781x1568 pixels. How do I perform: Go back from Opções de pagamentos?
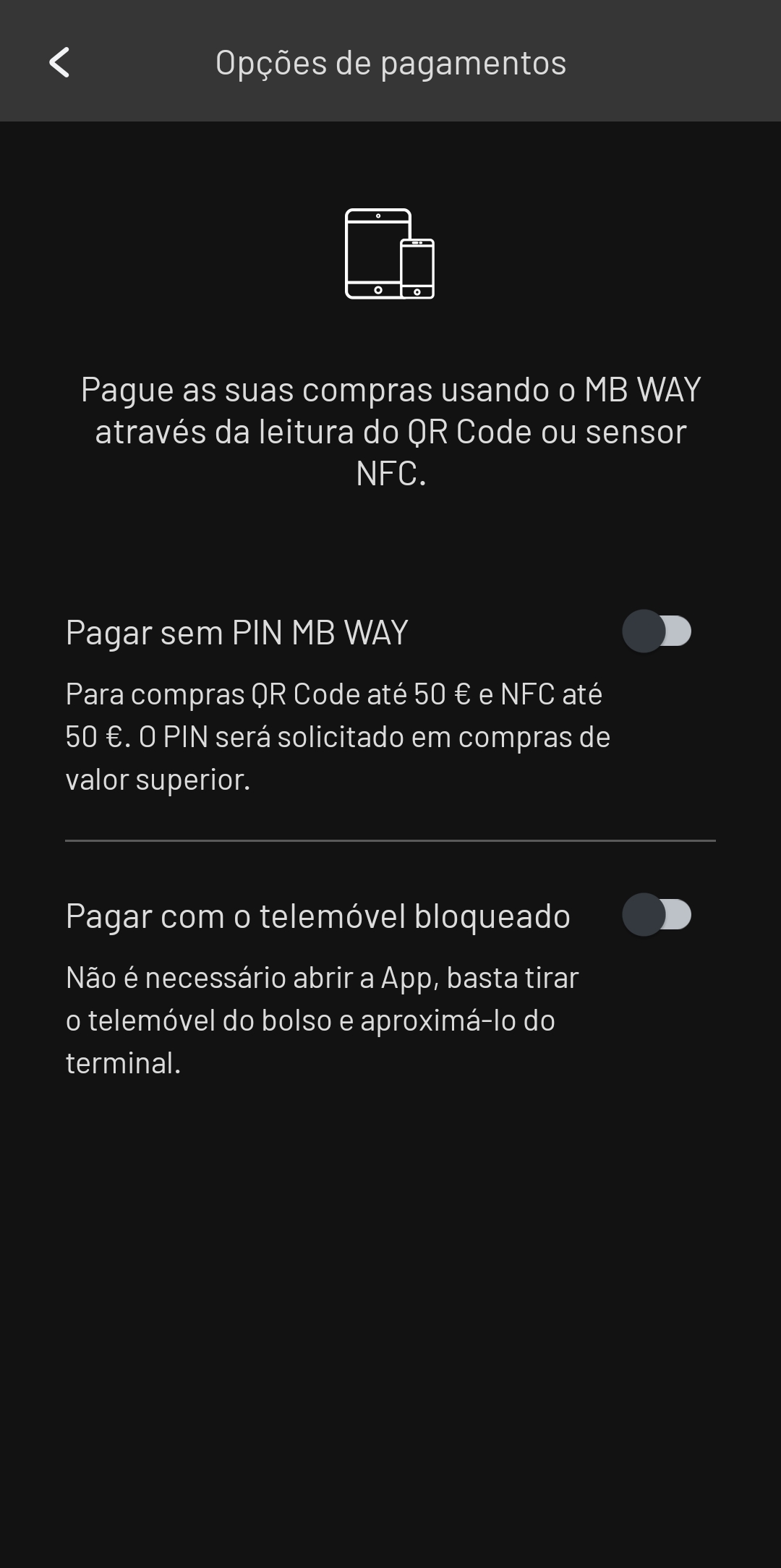59,62
